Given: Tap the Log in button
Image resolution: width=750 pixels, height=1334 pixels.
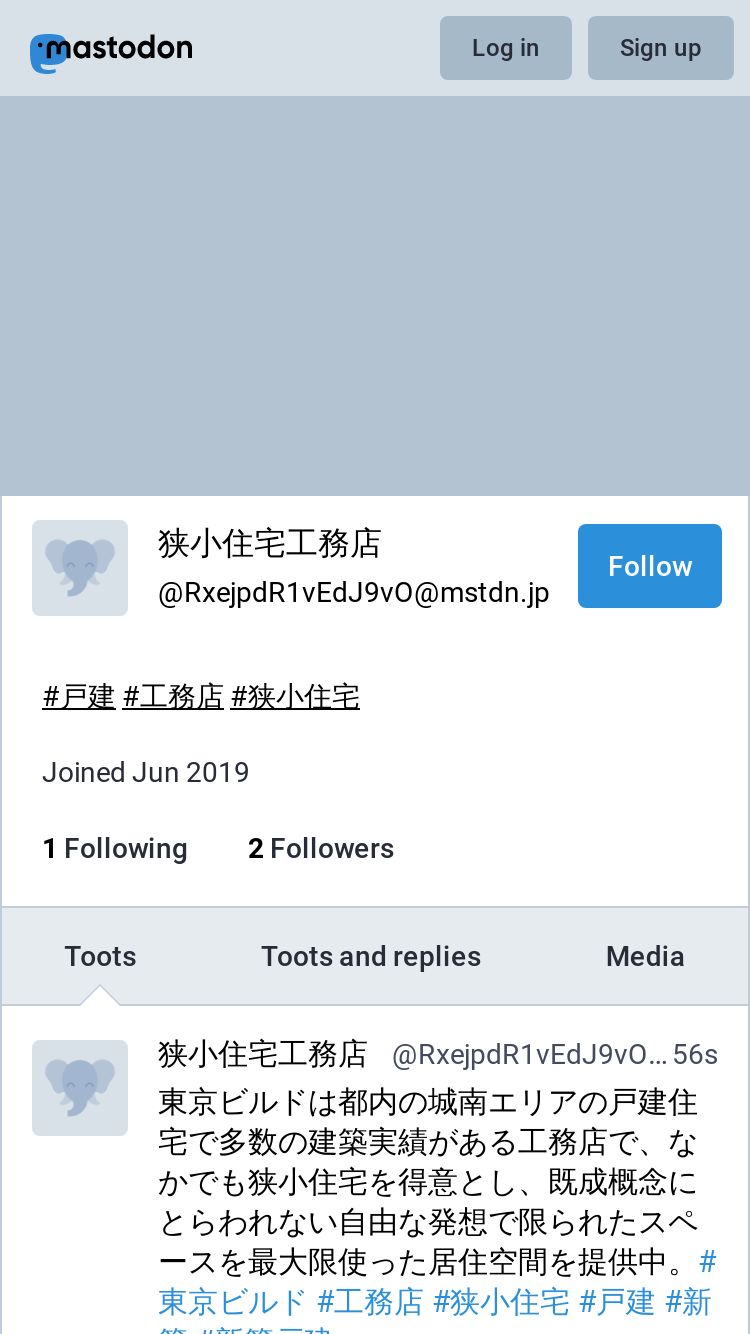Looking at the screenshot, I should coord(505,48).
